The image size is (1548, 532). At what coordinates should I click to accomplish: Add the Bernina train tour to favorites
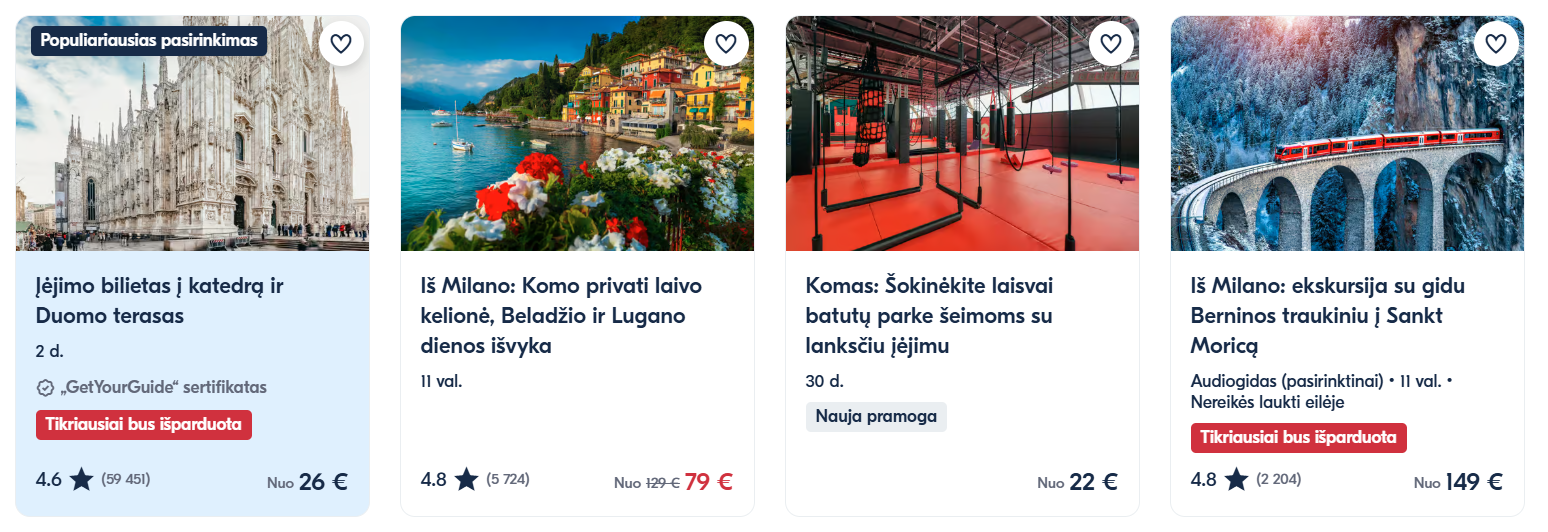1496,44
